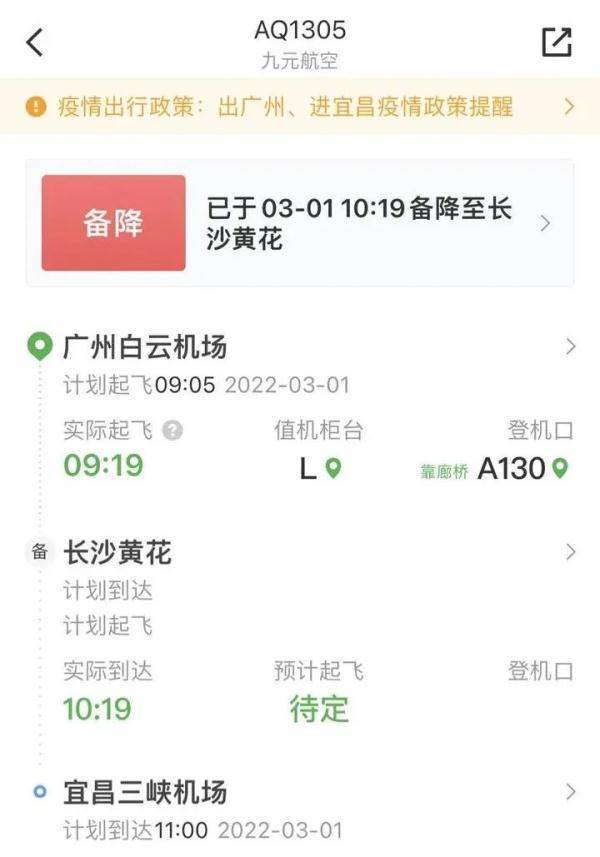Tap the help icon beside 实际起飞
The image size is (600, 857).
pyautogui.click(x=173, y=431)
